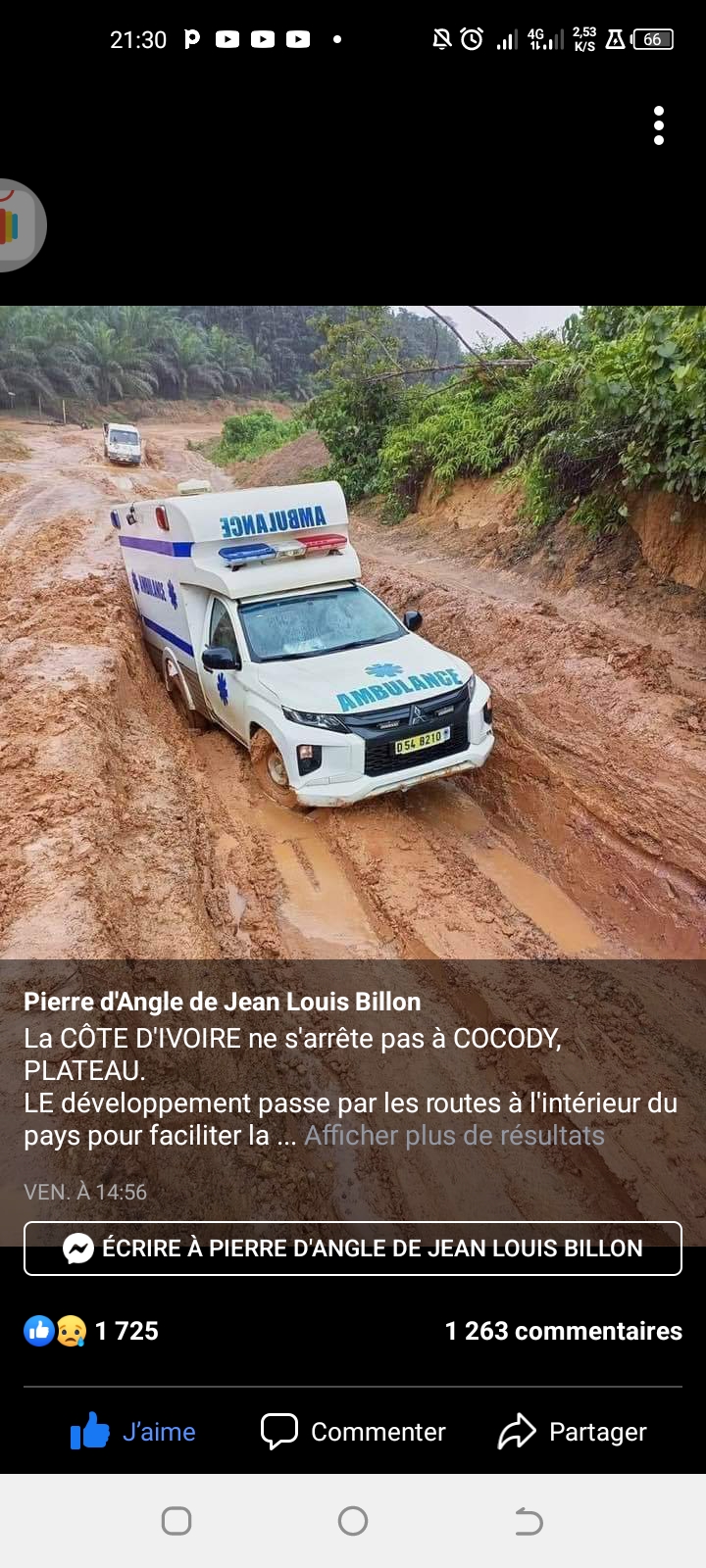Go back with system back button
This screenshot has width=706, height=1568.
tap(529, 1521)
